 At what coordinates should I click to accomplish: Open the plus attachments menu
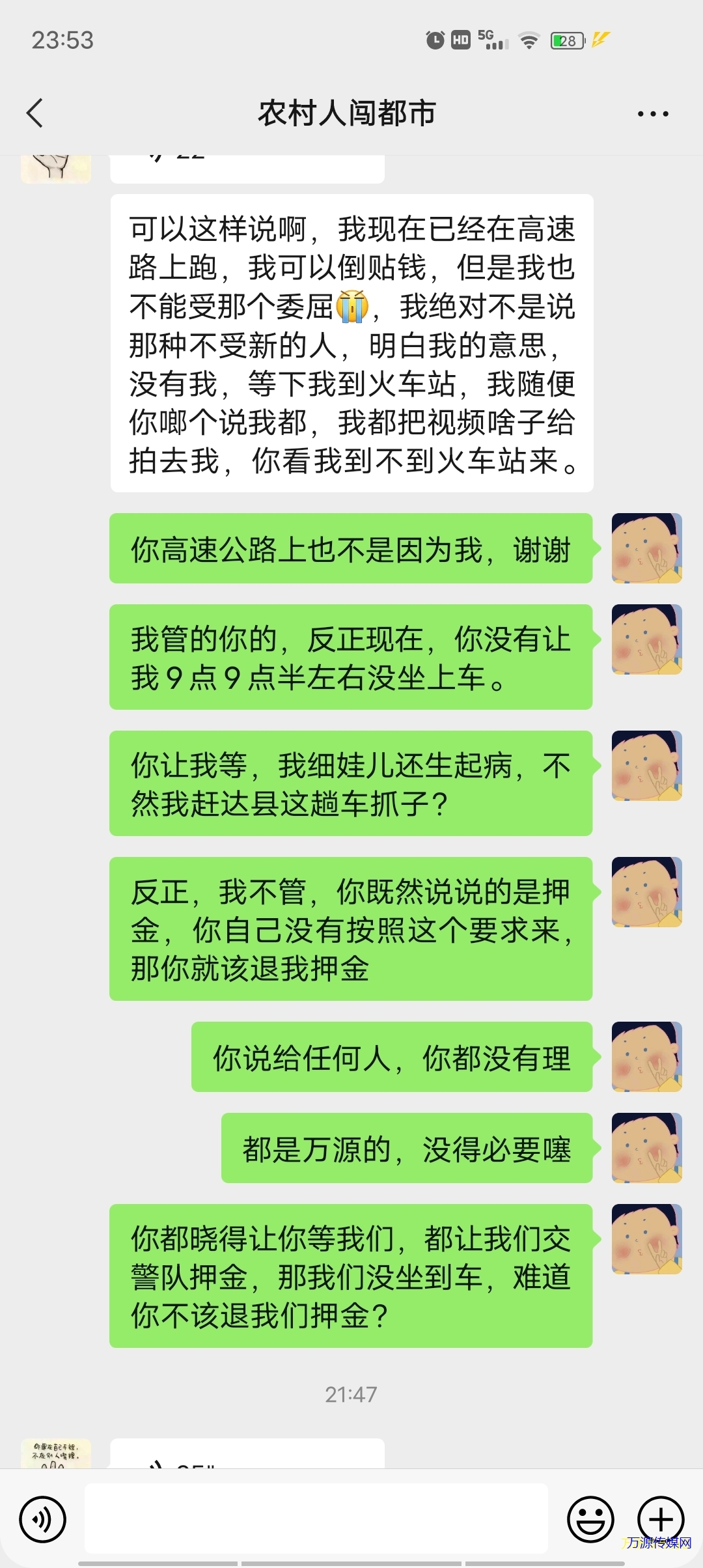pos(660,1519)
